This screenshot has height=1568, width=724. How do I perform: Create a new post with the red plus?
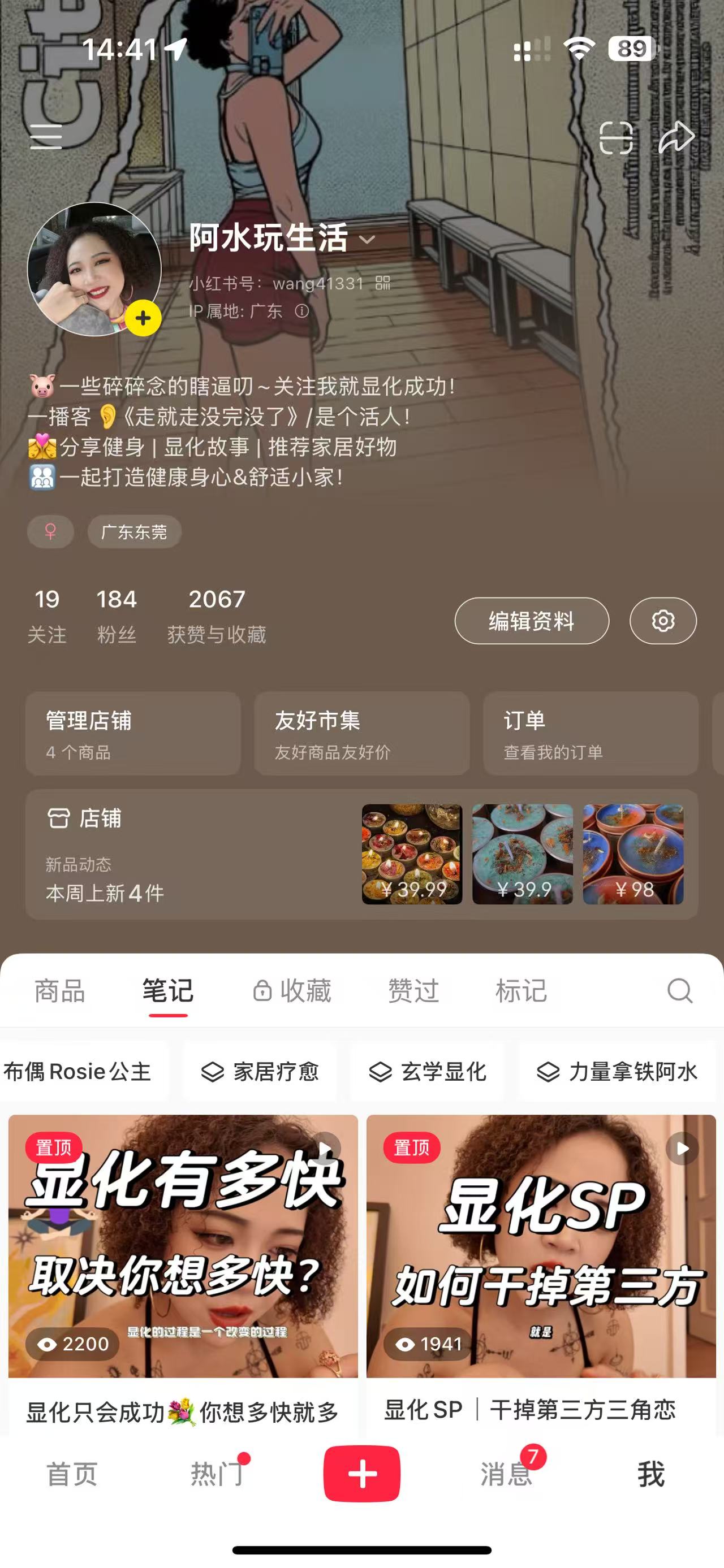361,1474
